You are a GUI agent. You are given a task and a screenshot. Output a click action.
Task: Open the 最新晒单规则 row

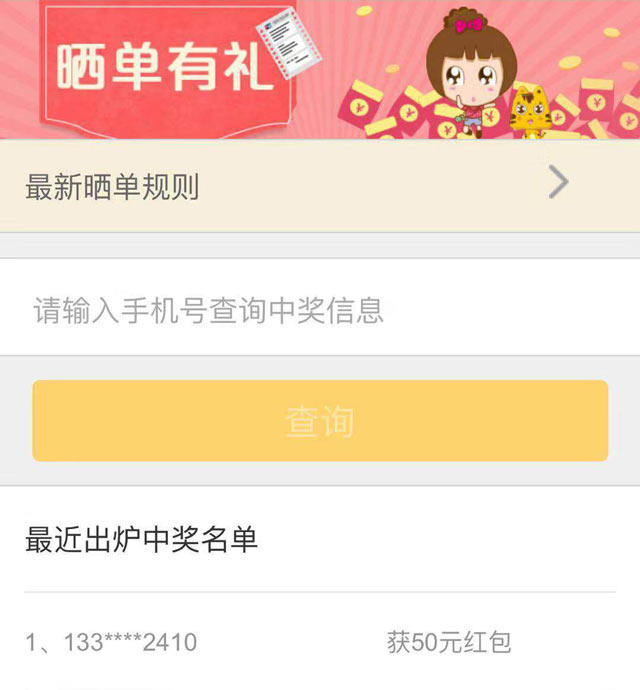pyautogui.click(x=320, y=186)
